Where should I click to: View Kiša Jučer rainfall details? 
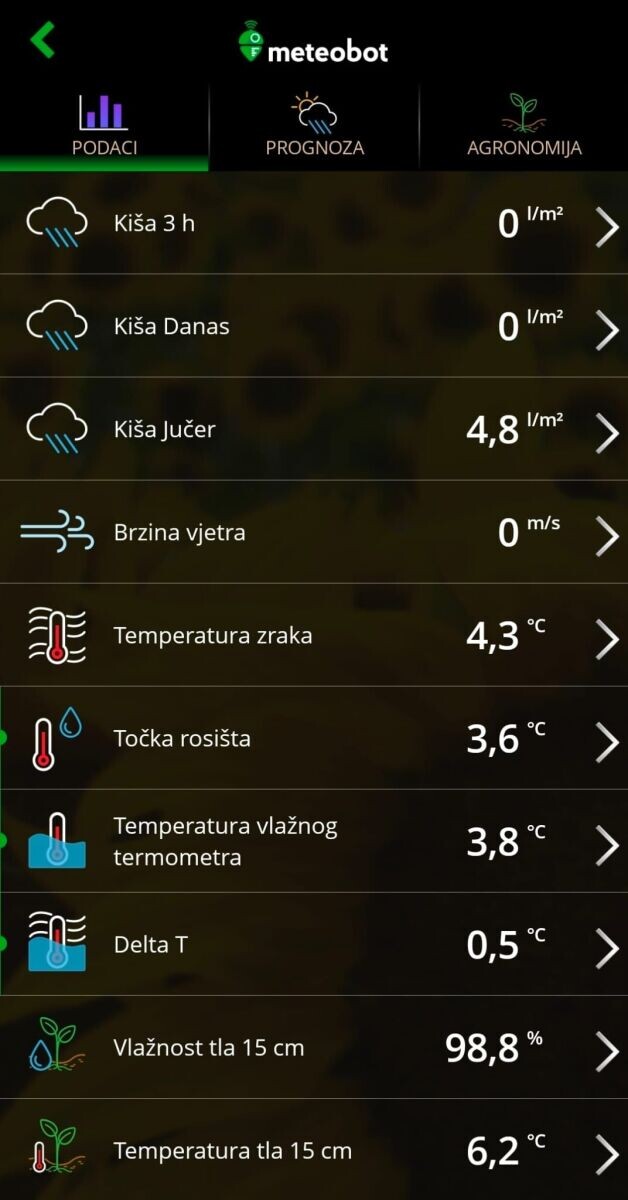pos(314,430)
